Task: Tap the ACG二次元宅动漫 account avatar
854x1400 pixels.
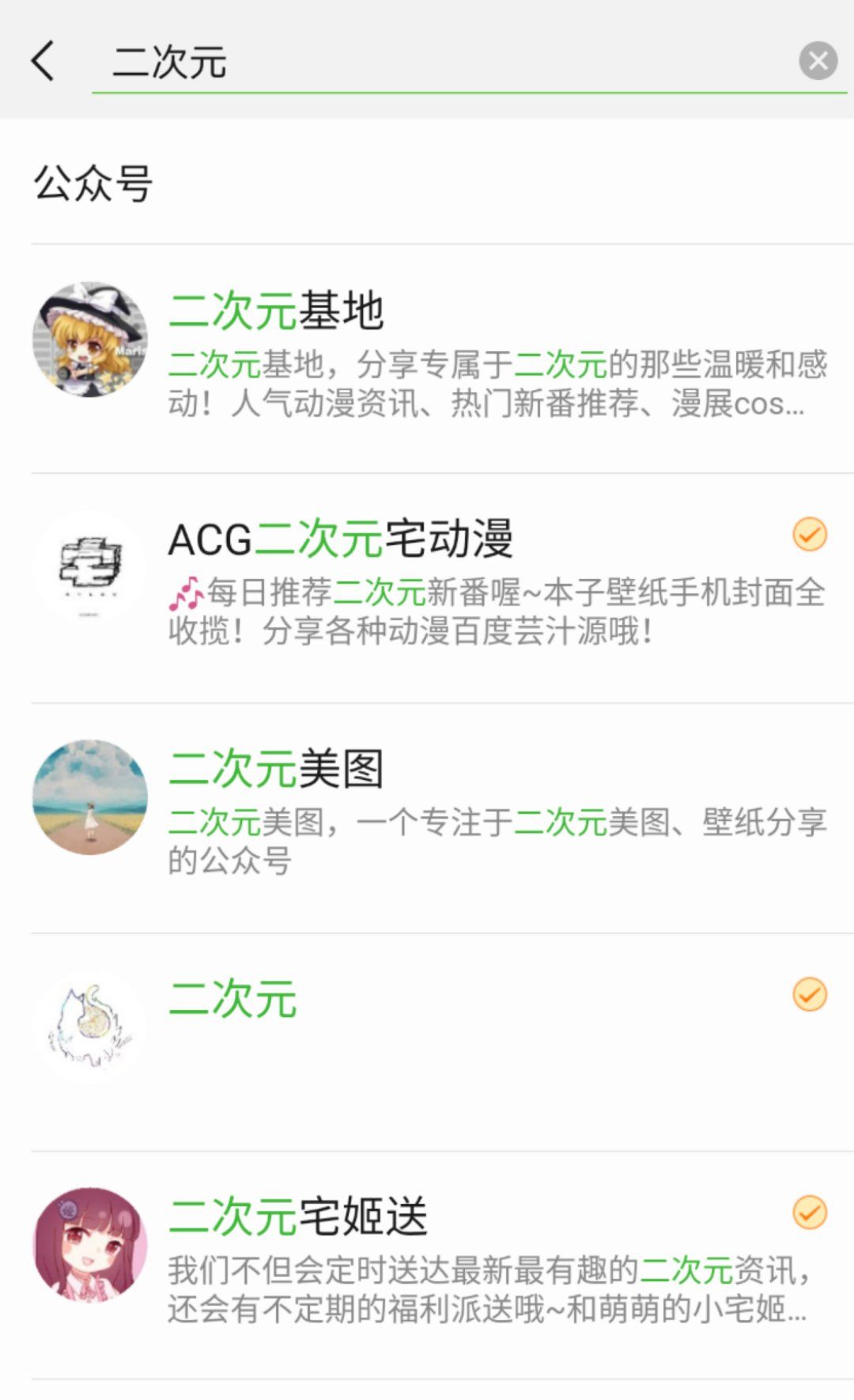Action: coord(90,566)
